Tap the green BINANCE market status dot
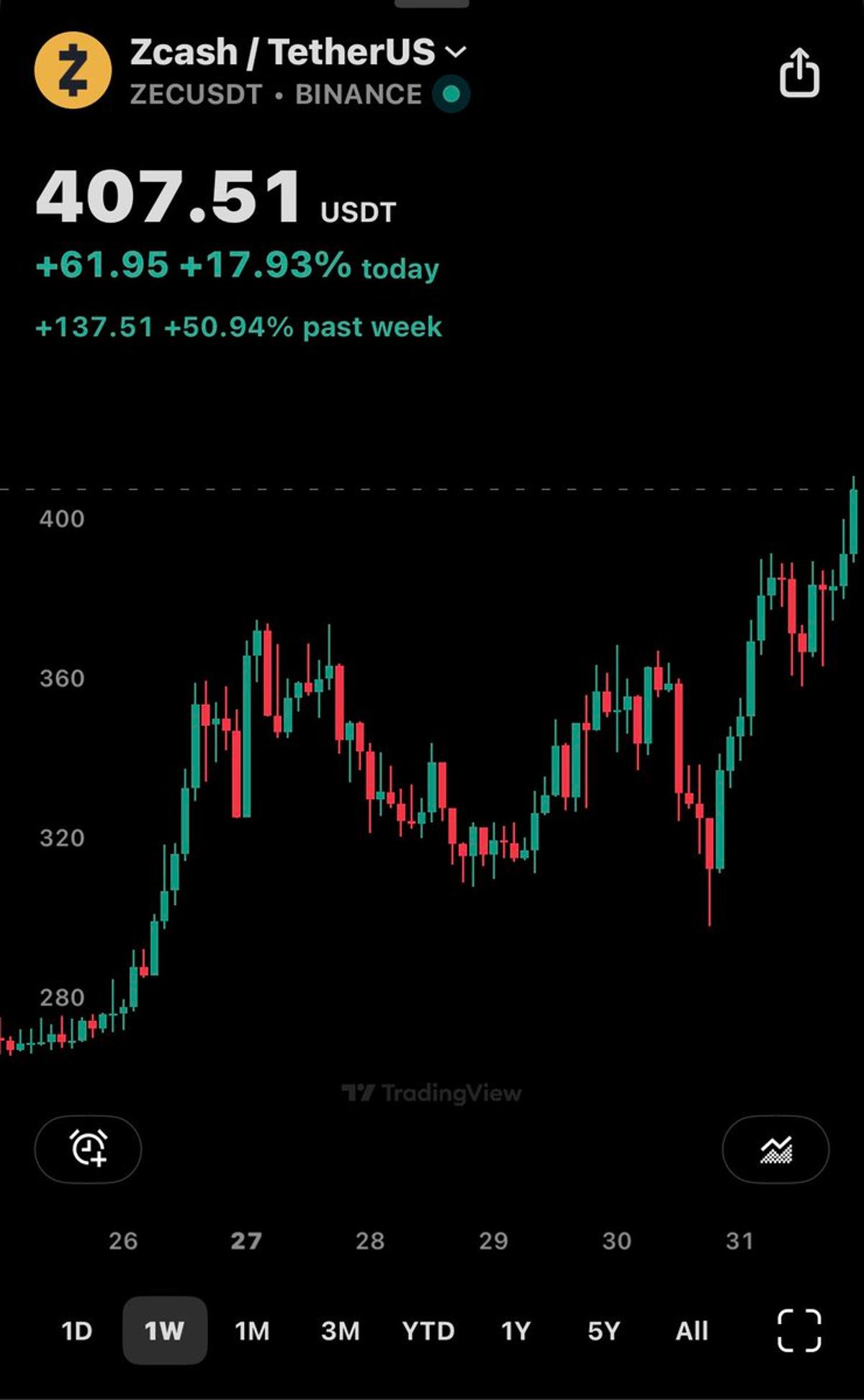This screenshot has width=864, height=1400. click(x=450, y=94)
